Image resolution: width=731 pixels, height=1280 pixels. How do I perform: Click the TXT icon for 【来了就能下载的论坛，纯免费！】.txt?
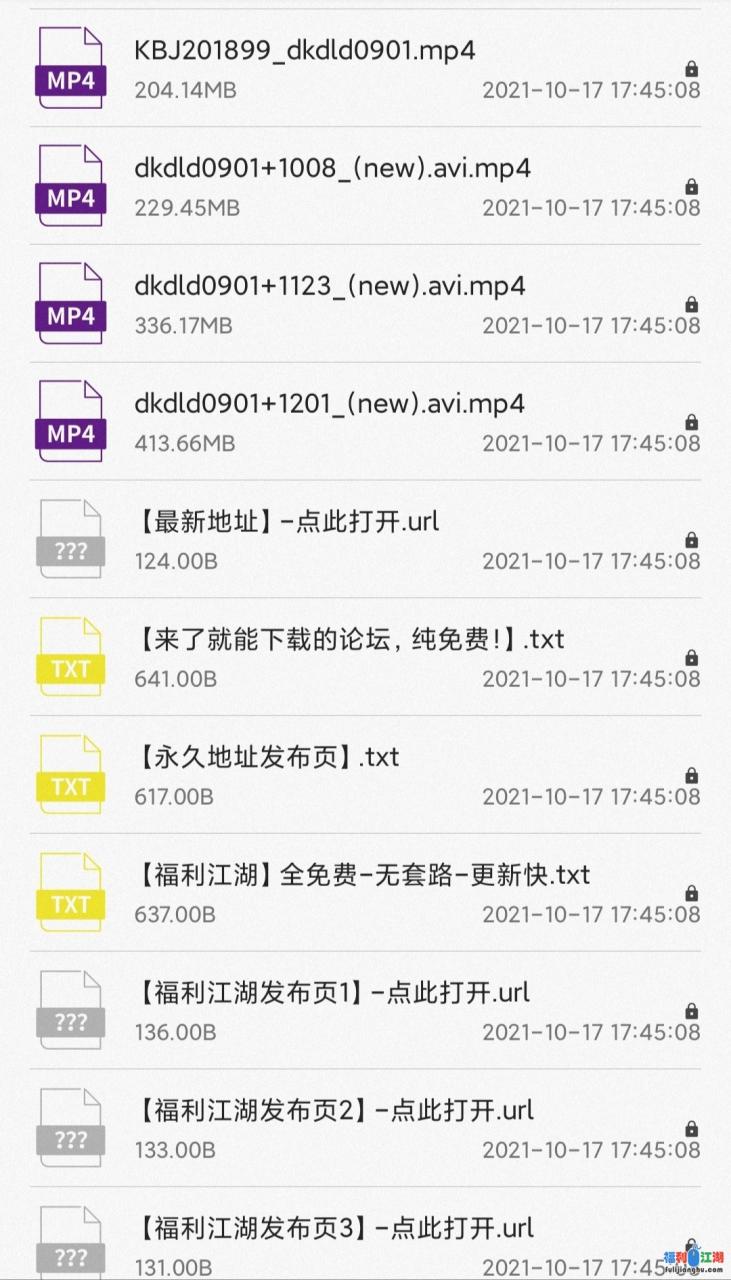[x=70, y=656]
